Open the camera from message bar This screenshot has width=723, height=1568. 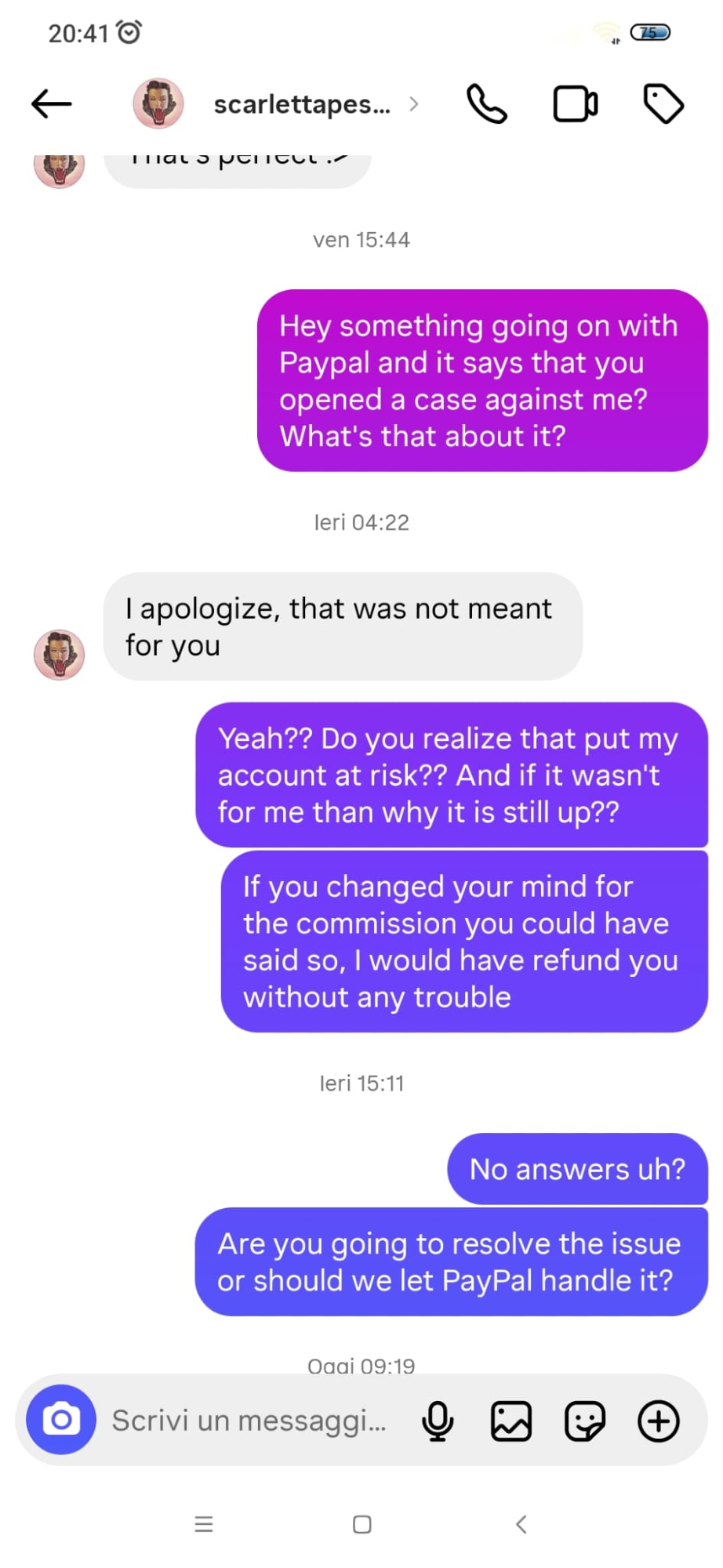pyautogui.click(x=61, y=1420)
